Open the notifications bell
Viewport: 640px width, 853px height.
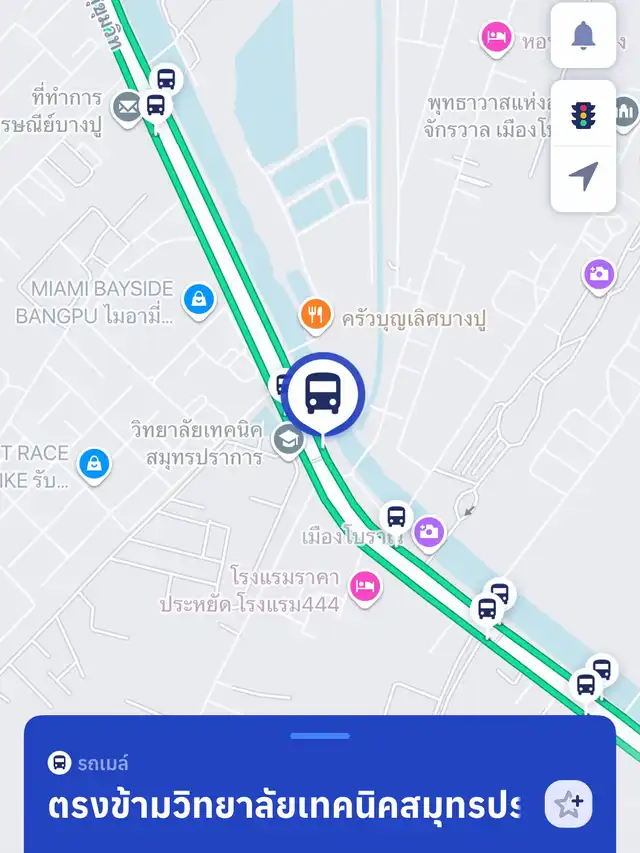(583, 36)
